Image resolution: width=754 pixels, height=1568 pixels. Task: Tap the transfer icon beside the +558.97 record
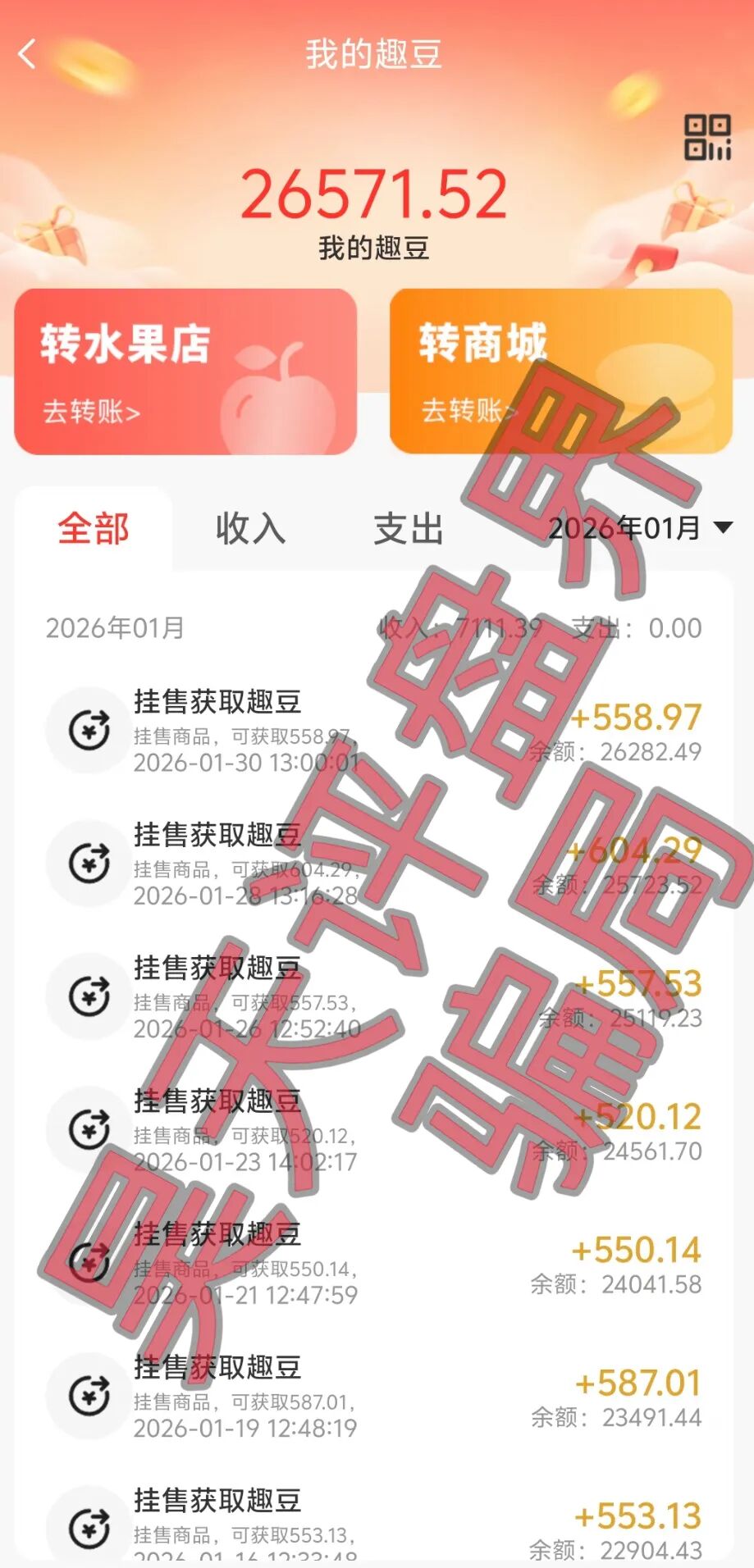88,728
